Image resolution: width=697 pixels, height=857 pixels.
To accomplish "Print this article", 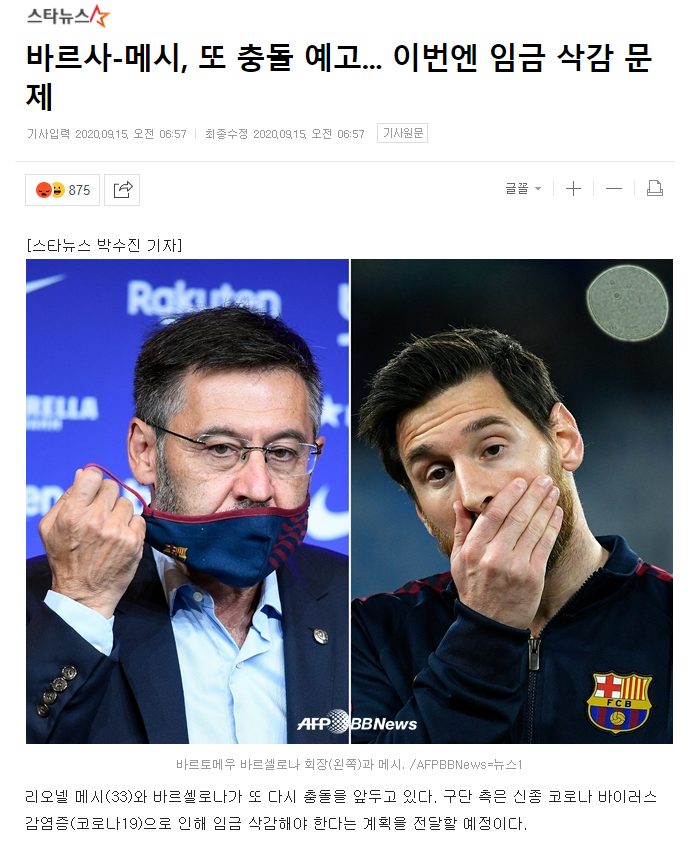I will click(655, 189).
